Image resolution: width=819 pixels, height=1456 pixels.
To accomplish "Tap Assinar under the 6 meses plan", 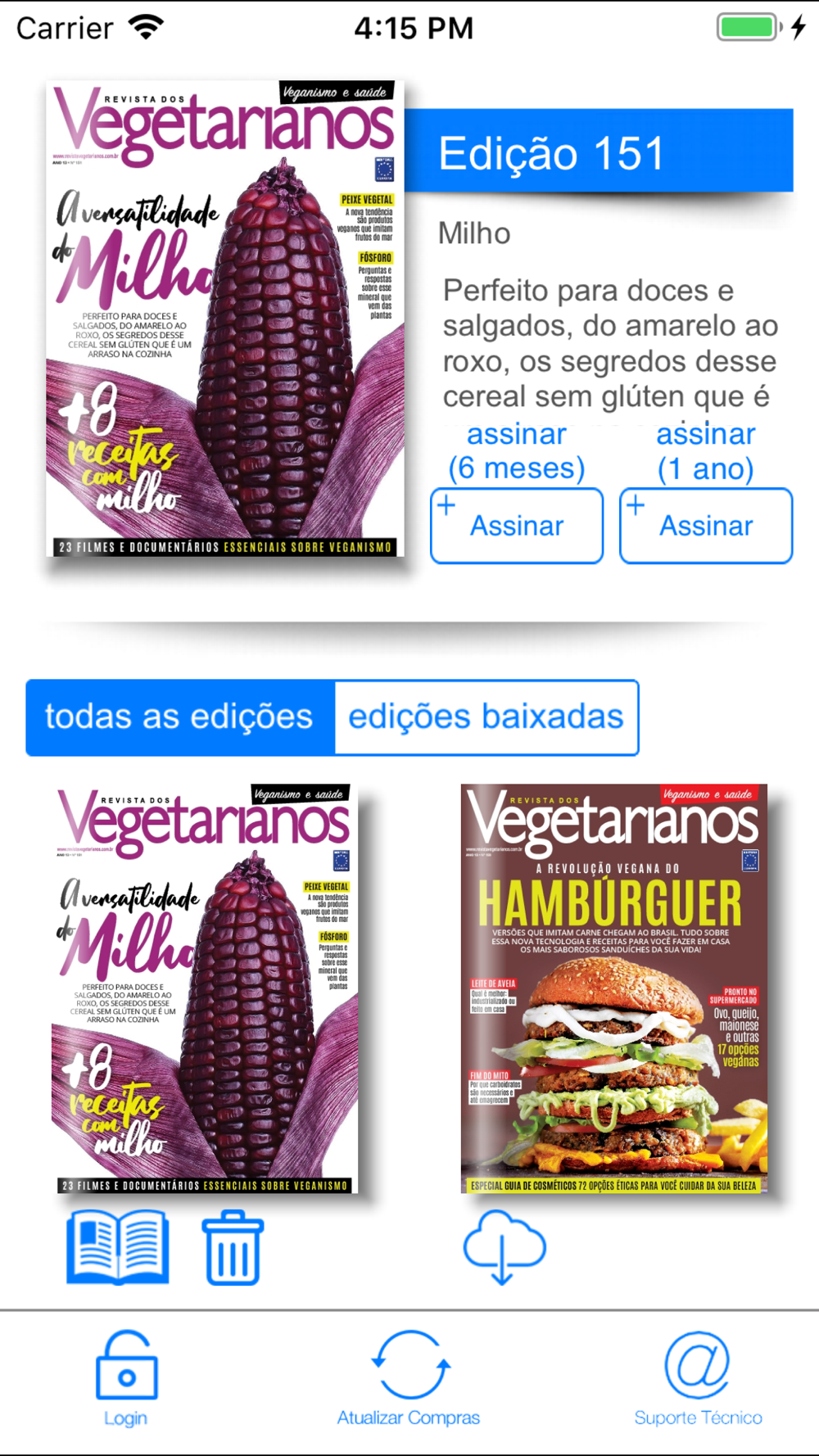I will pyautogui.click(x=517, y=526).
